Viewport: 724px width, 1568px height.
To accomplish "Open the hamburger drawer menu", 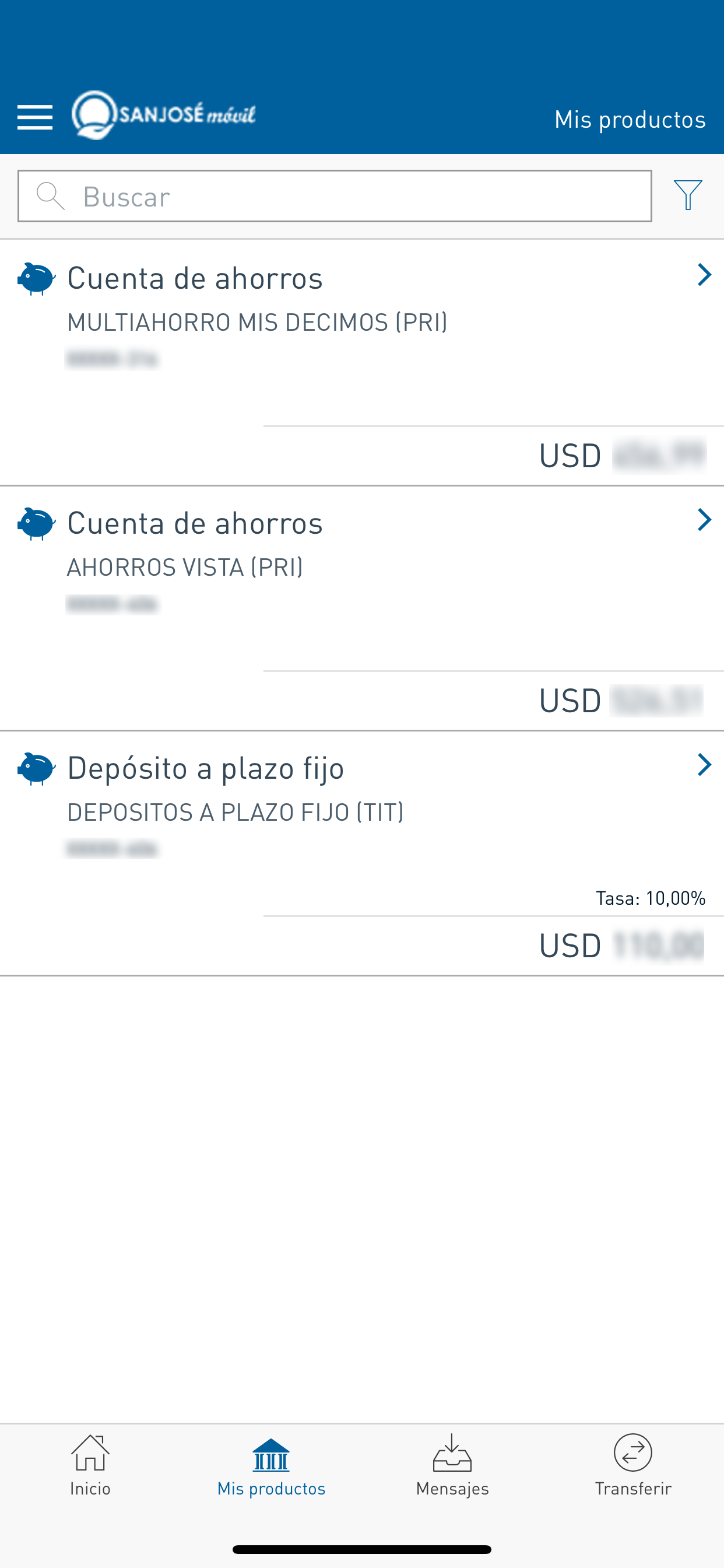I will coord(34,117).
